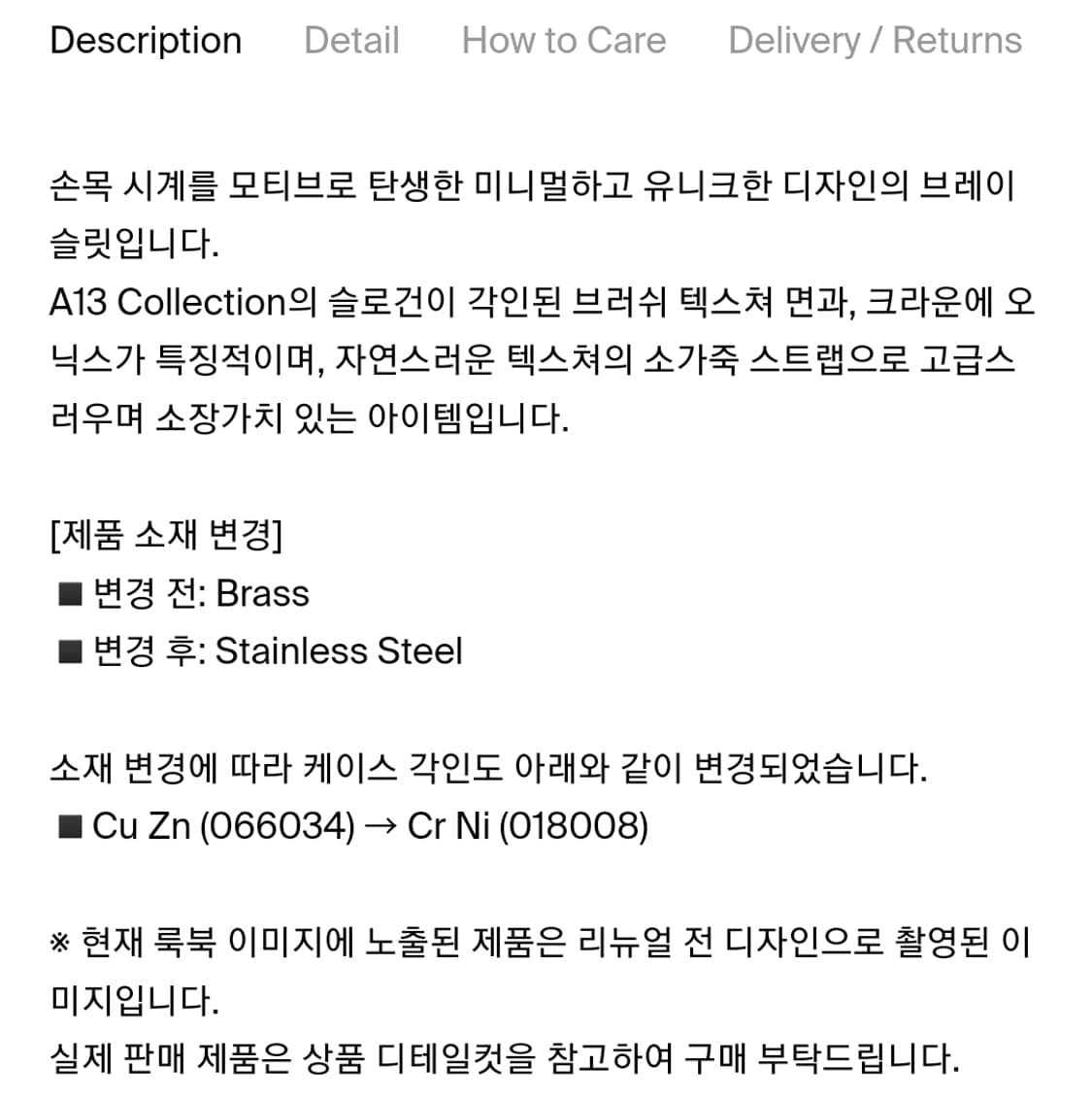Click the Stainless Steel material label
Viewport: 1092px width, 1098px height.
click(340, 651)
